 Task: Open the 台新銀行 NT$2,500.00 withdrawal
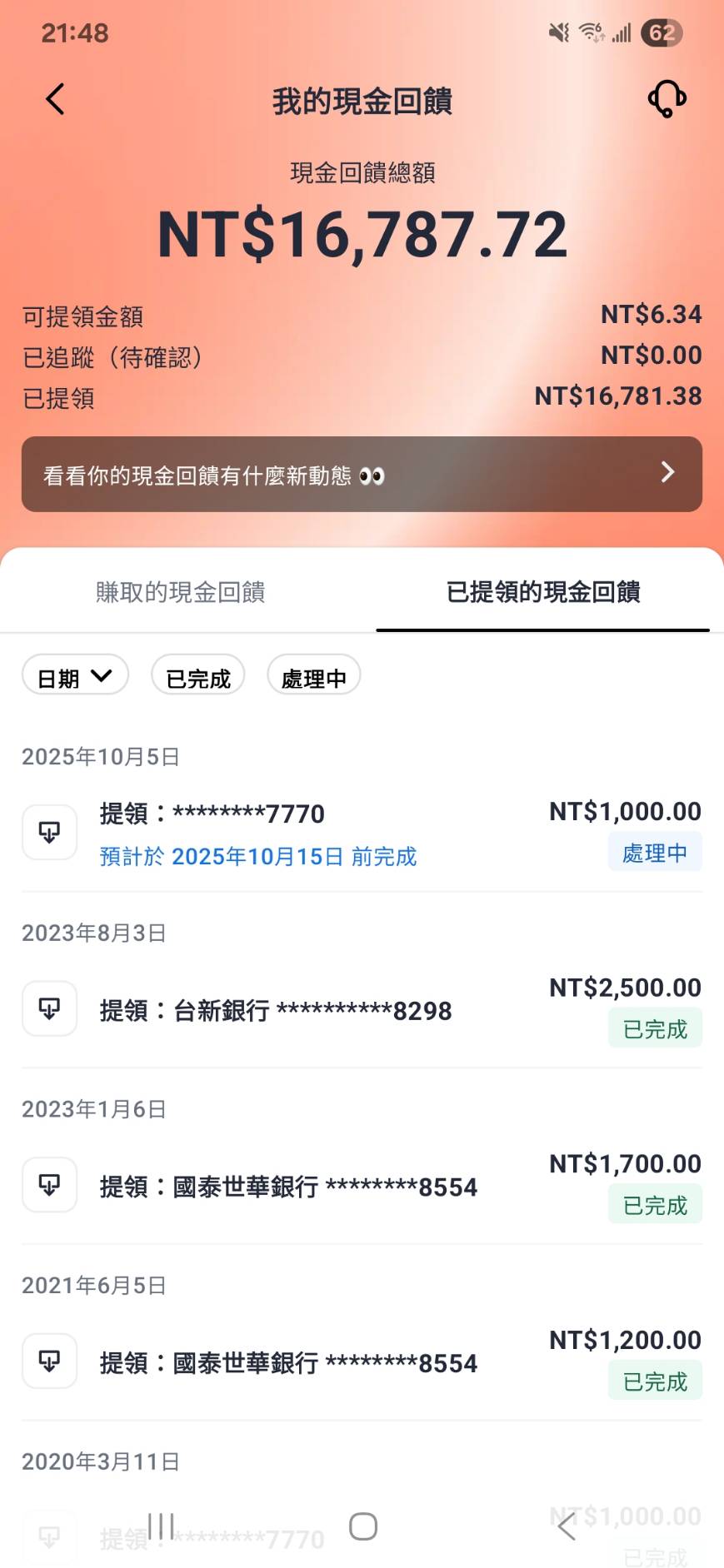[362, 1009]
